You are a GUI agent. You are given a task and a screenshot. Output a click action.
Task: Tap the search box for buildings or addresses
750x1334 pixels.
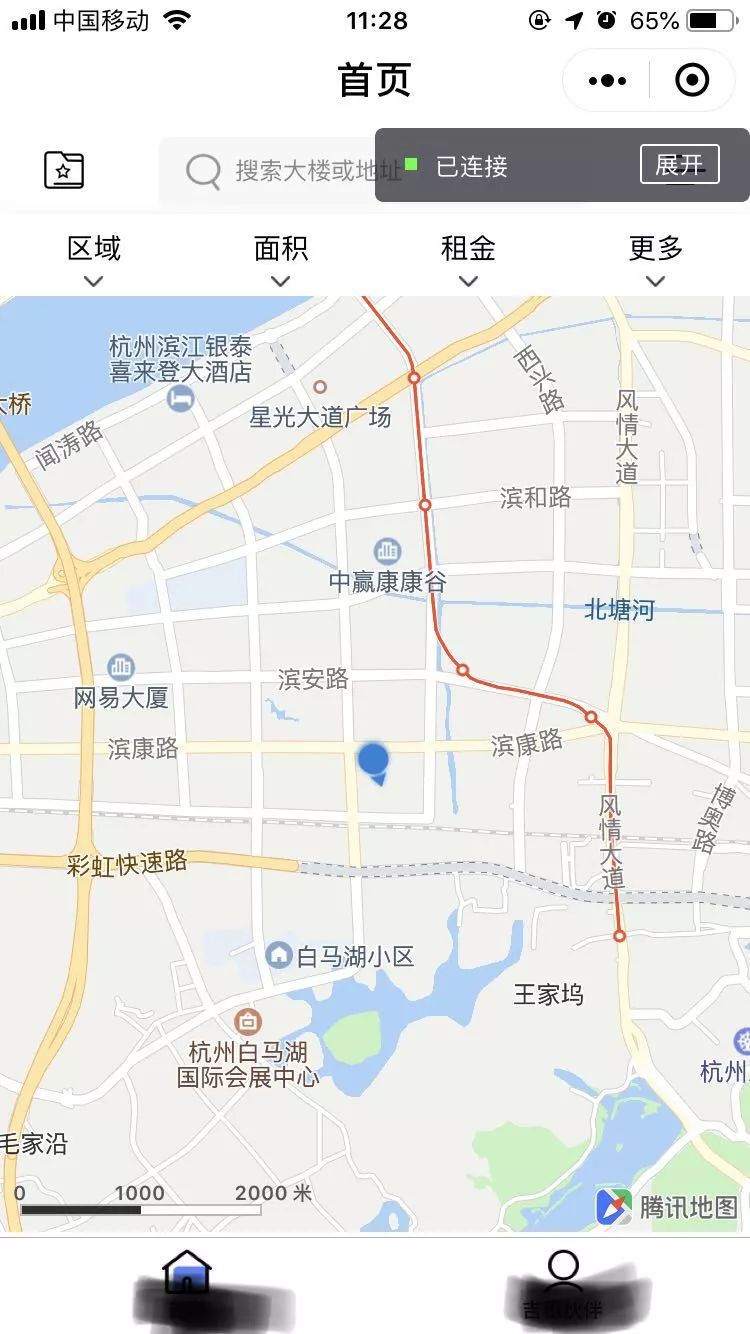[290, 170]
